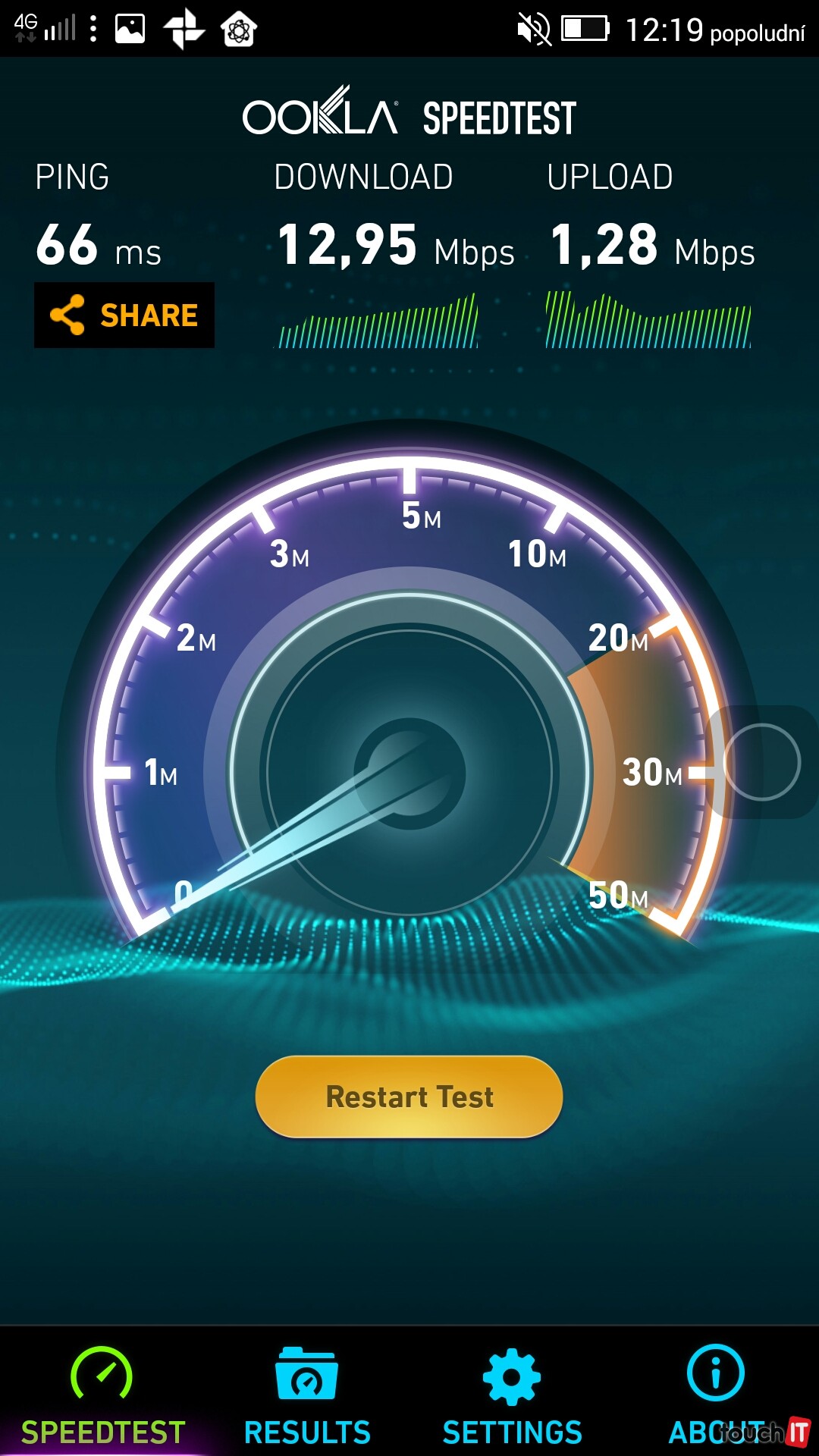
Task: Share the speed test result
Action: (124, 315)
